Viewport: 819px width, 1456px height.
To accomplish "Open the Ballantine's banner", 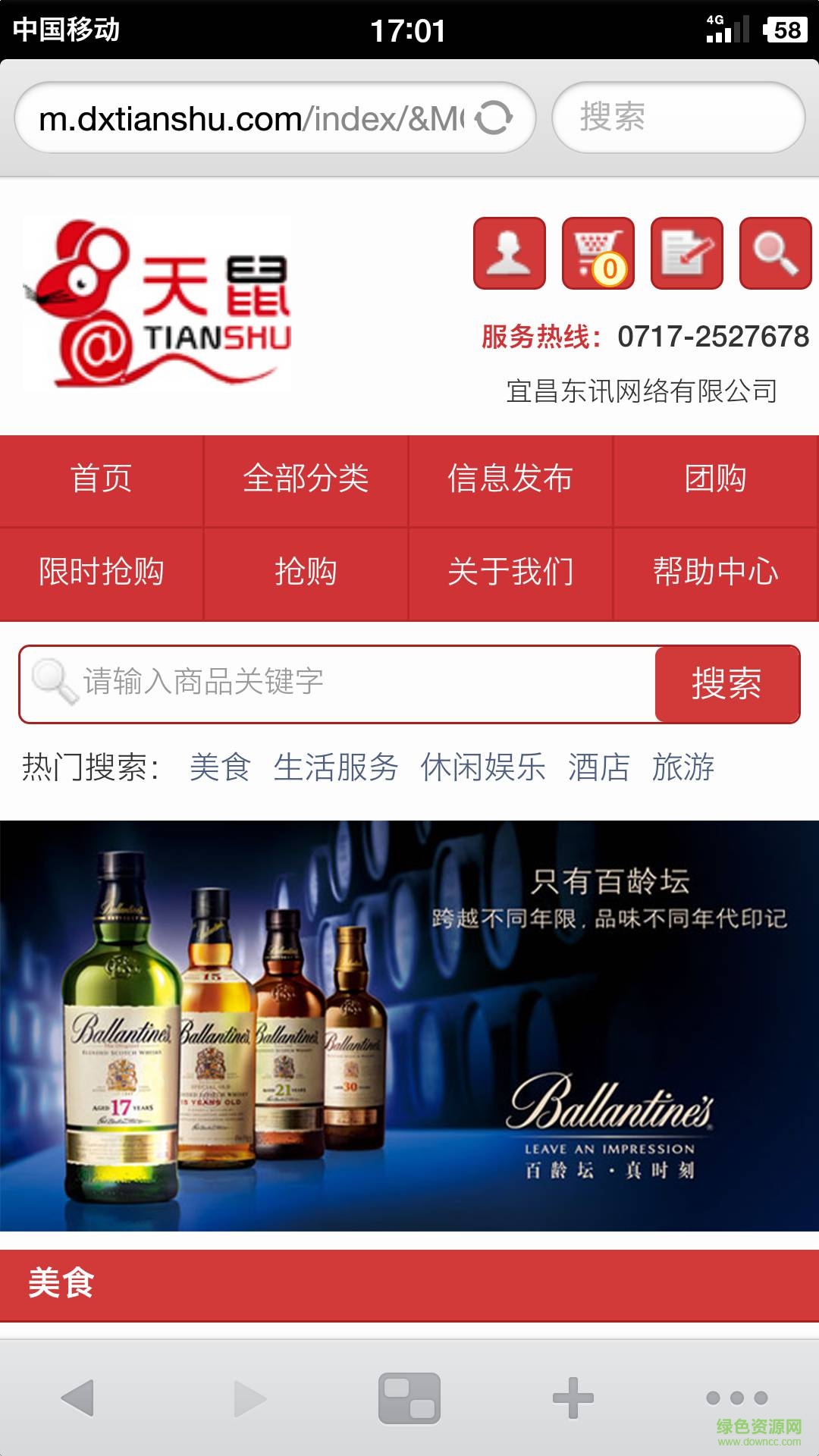I will pyautogui.click(x=409, y=1025).
